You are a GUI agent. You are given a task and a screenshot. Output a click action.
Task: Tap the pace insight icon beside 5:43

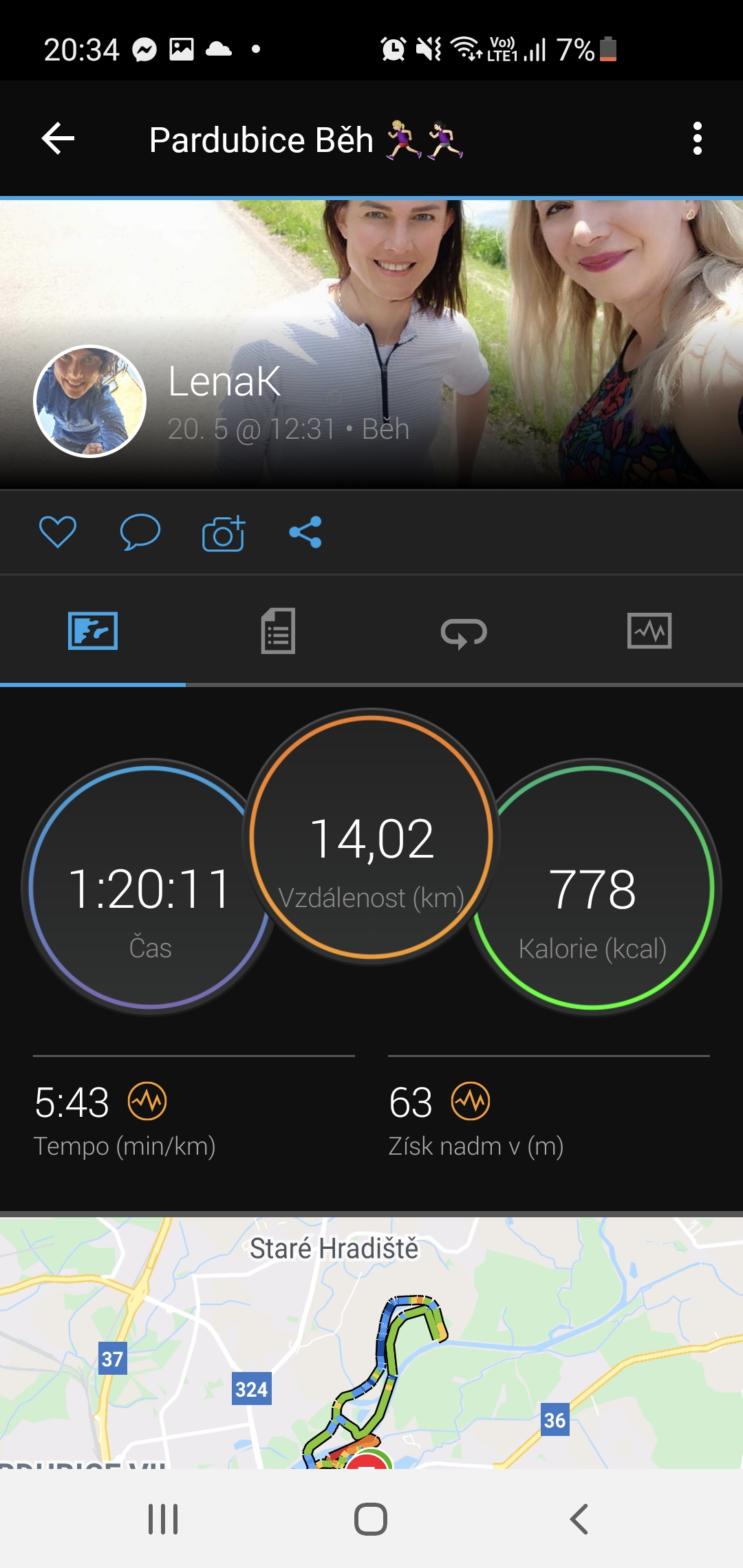click(x=147, y=1101)
